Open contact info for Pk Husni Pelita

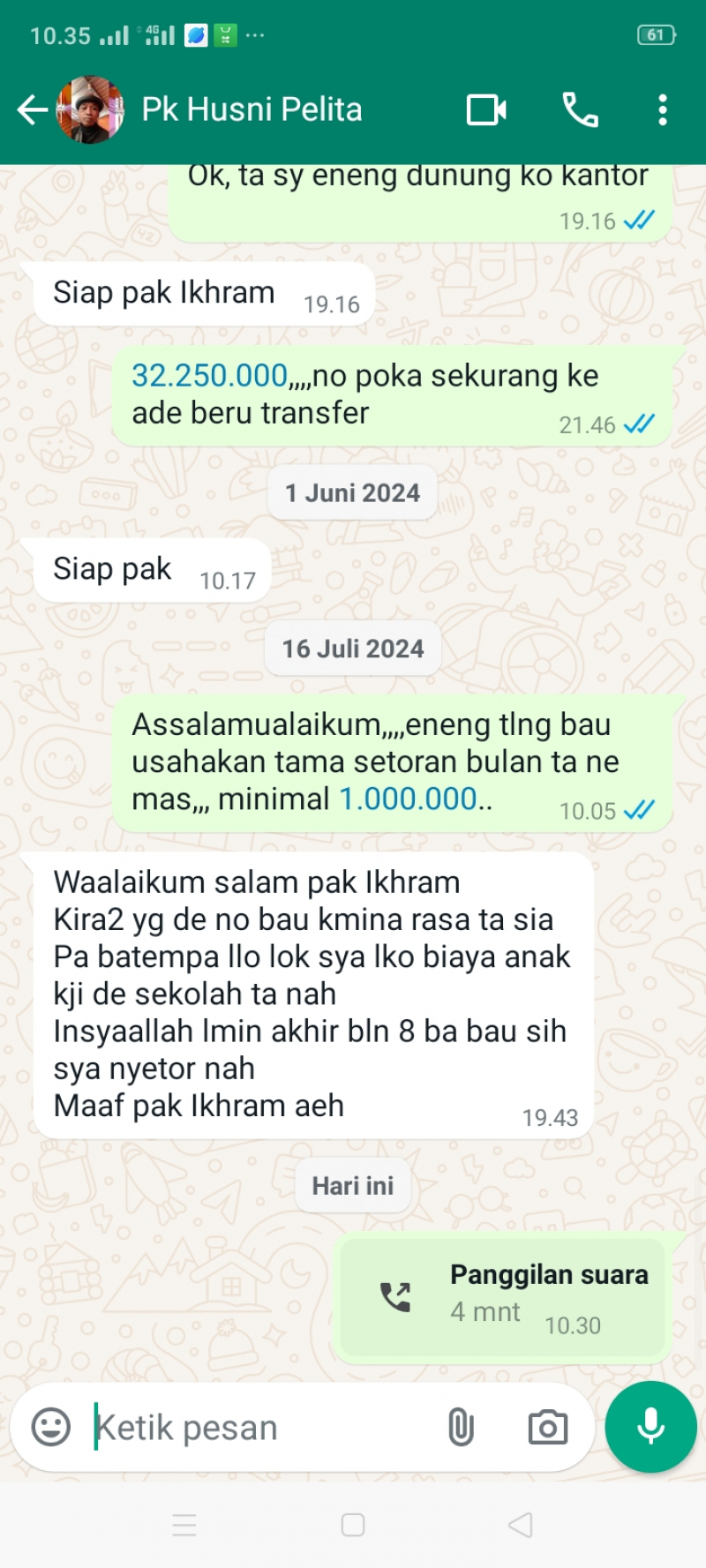(x=252, y=110)
